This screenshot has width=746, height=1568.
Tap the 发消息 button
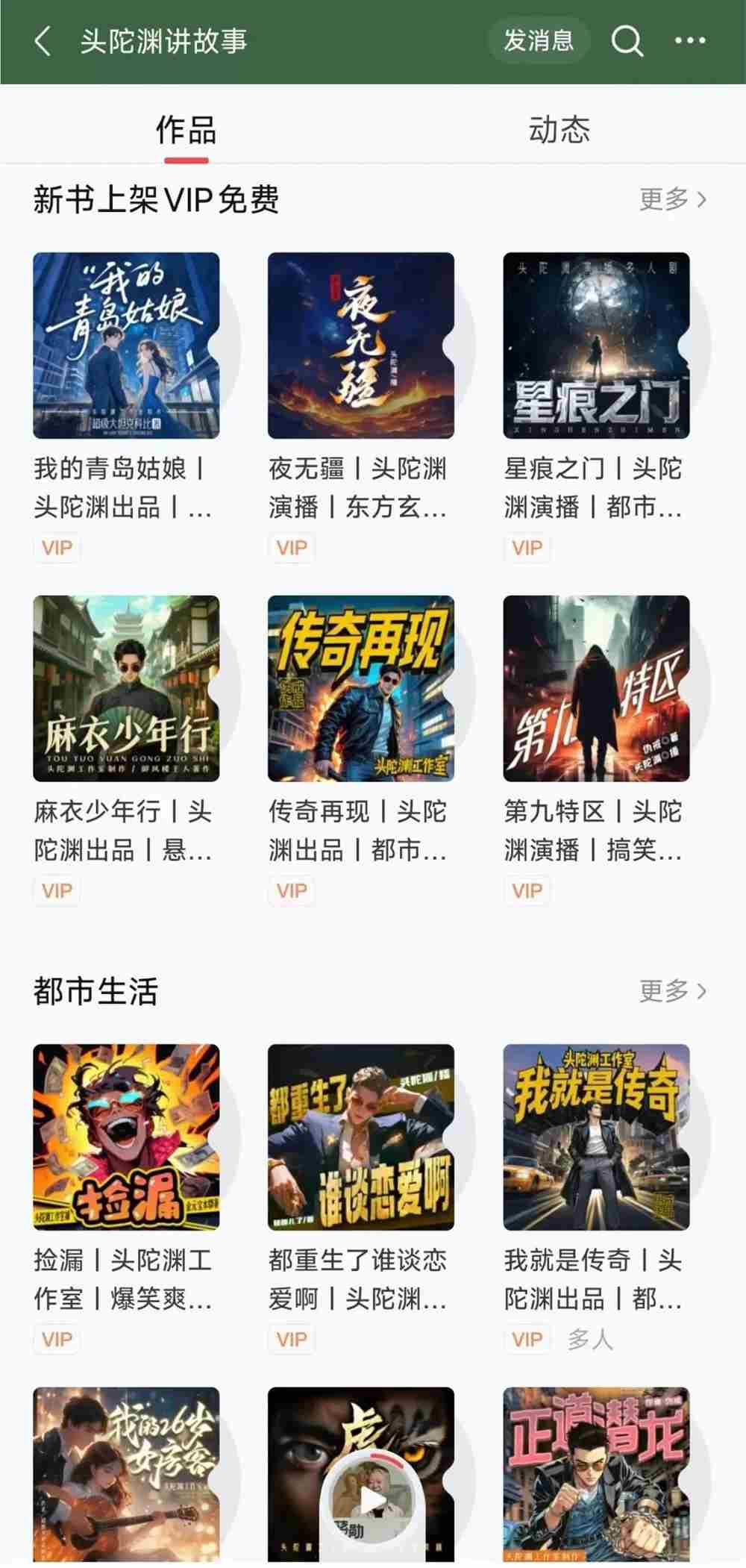click(x=539, y=40)
